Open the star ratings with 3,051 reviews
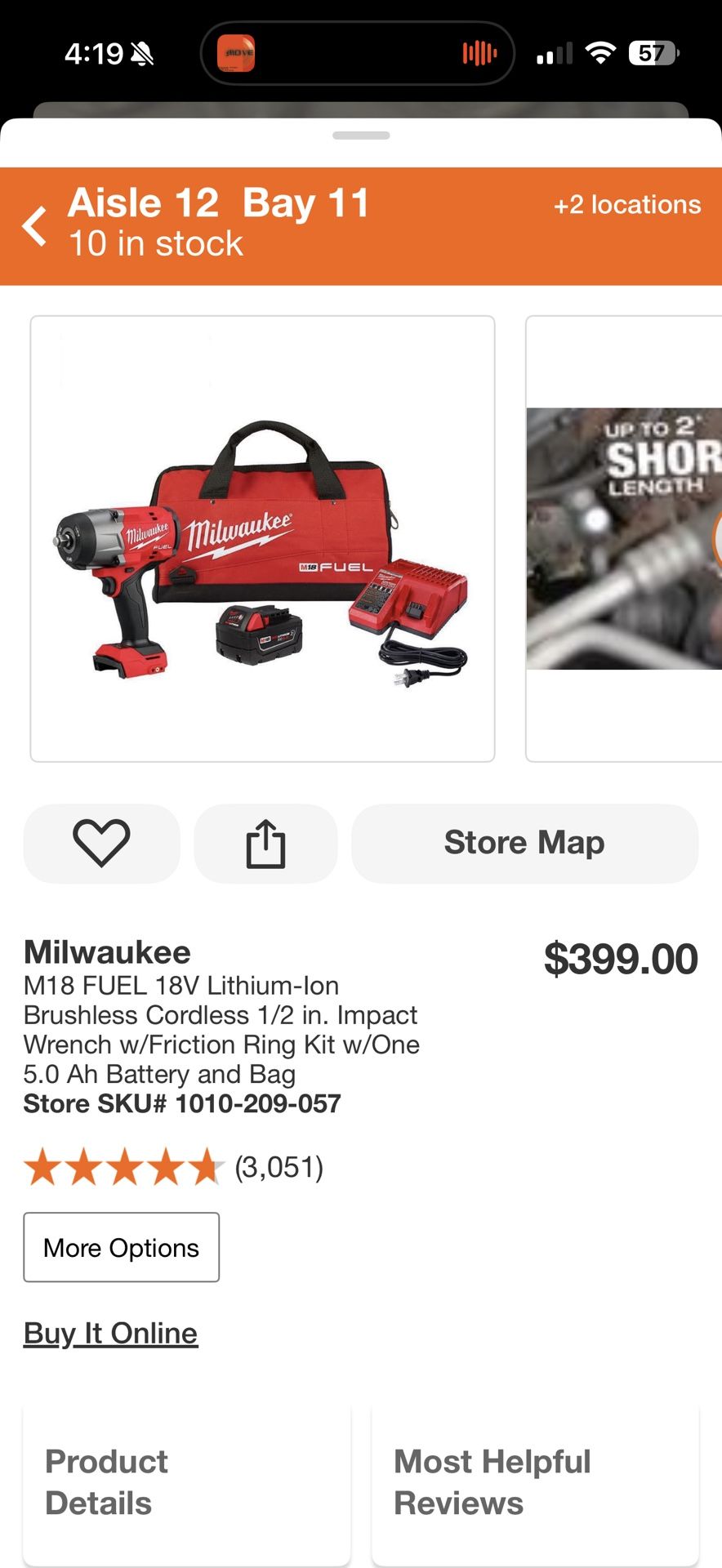 pos(173,1166)
